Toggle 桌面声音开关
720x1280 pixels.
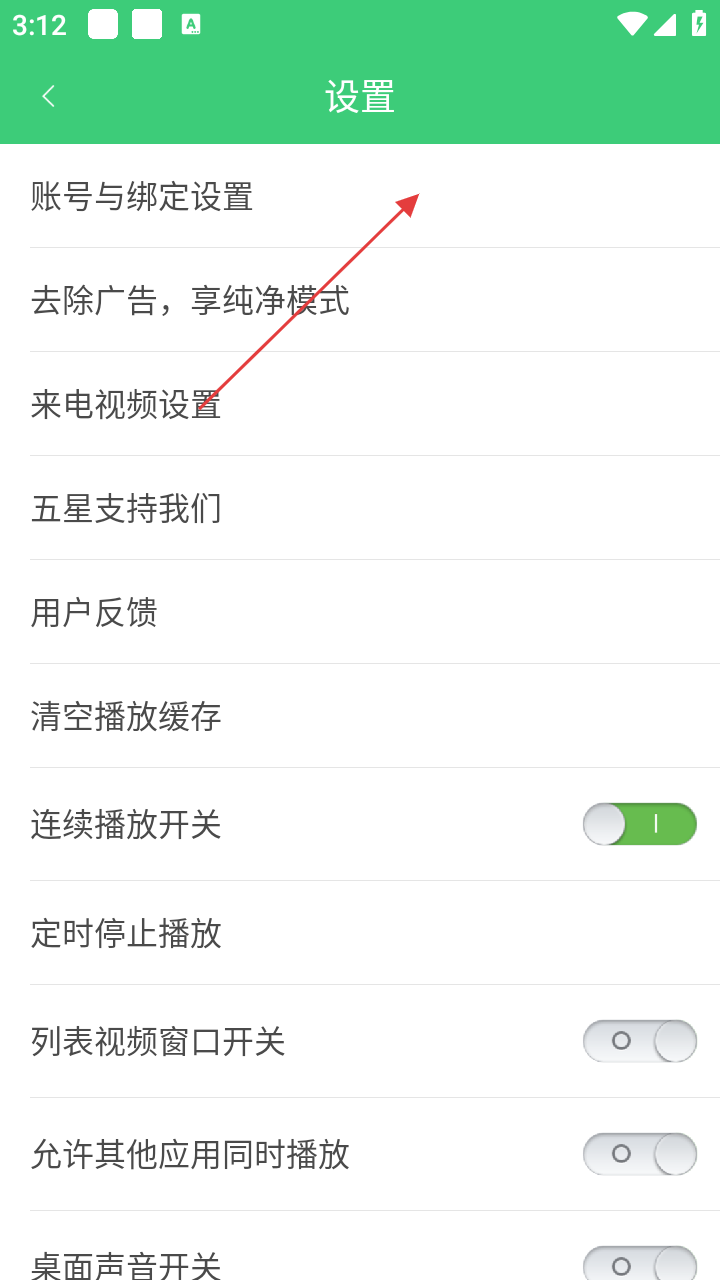coord(639,1262)
